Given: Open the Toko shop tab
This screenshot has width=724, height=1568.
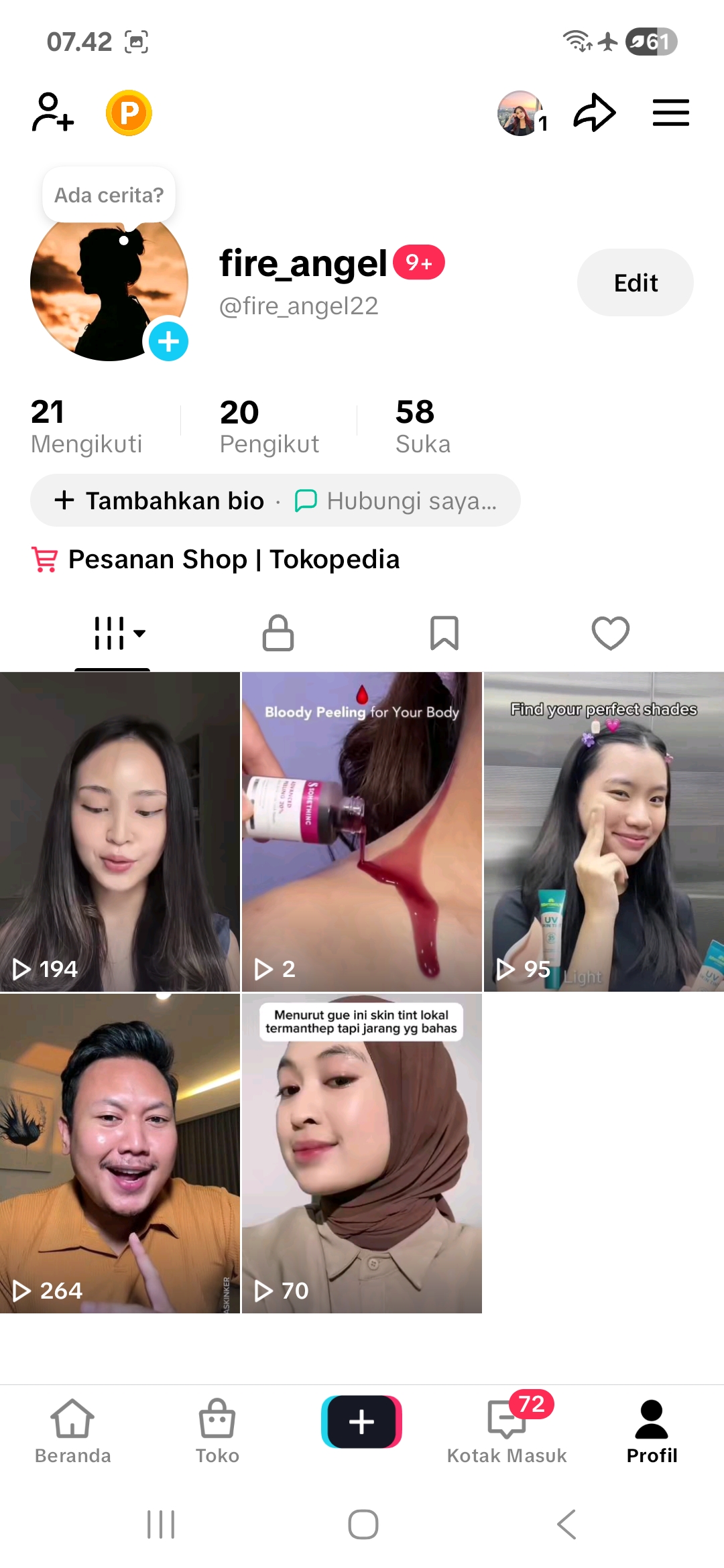Looking at the screenshot, I should click(217, 1431).
